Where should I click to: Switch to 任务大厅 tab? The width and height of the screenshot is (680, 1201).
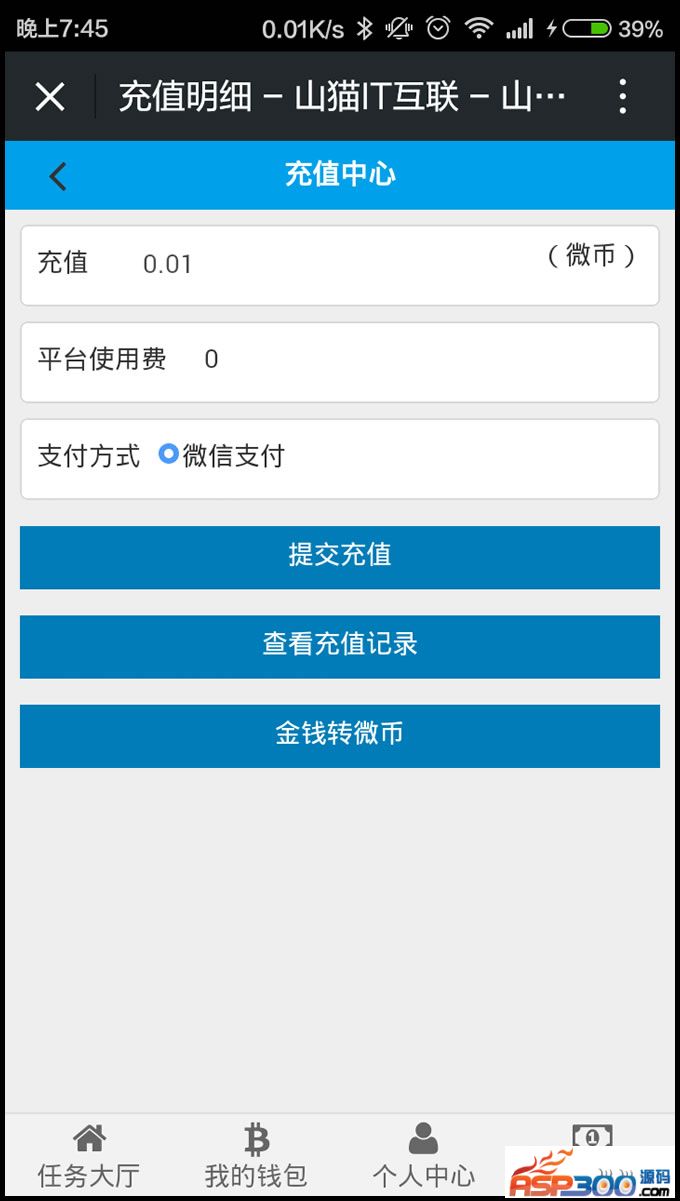tap(89, 1157)
